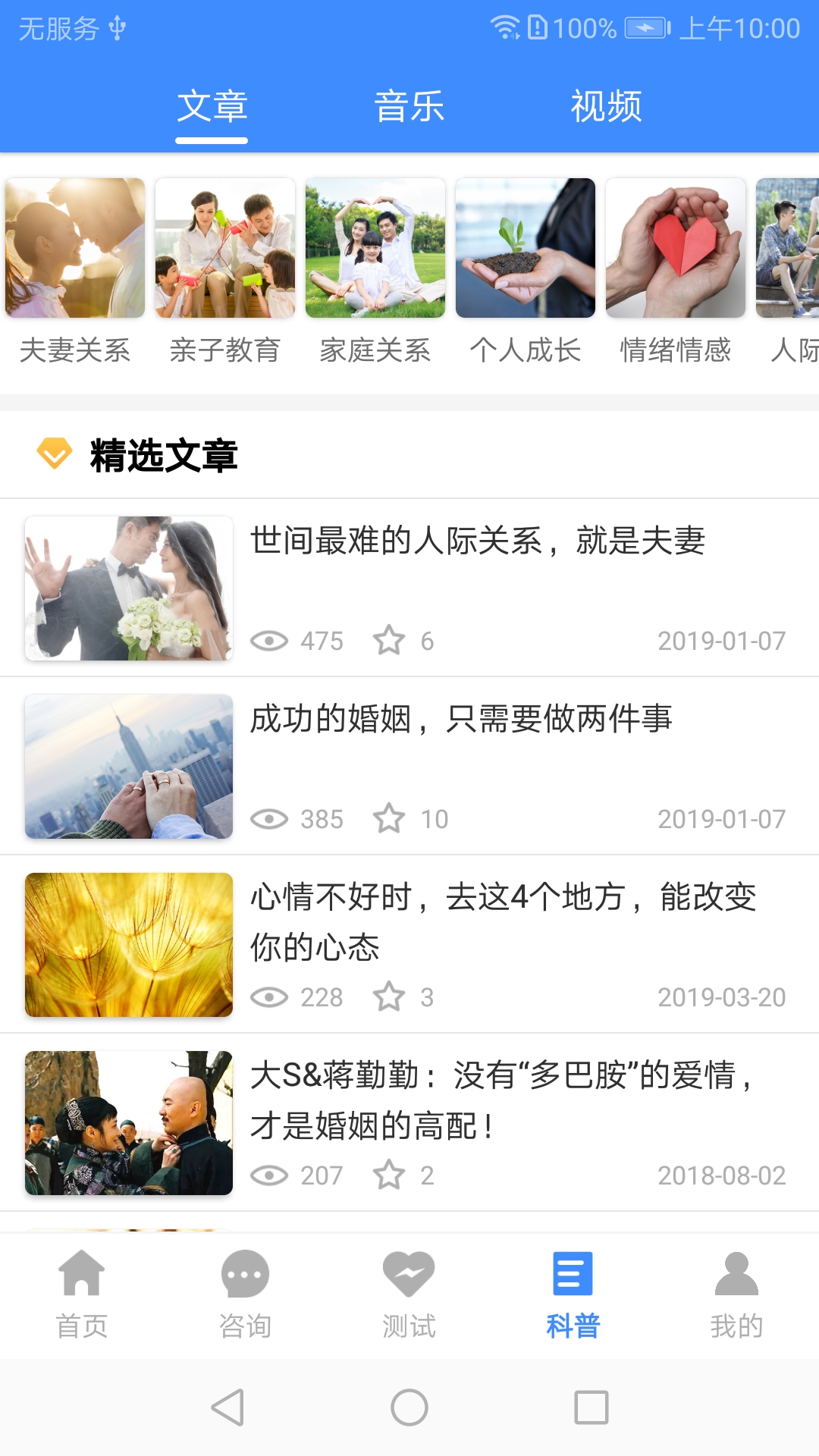Read article 世间最难的人际关系，就是夫妻
This screenshot has height=1456, width=819.
pyautogui.click(x=478, y=541)
